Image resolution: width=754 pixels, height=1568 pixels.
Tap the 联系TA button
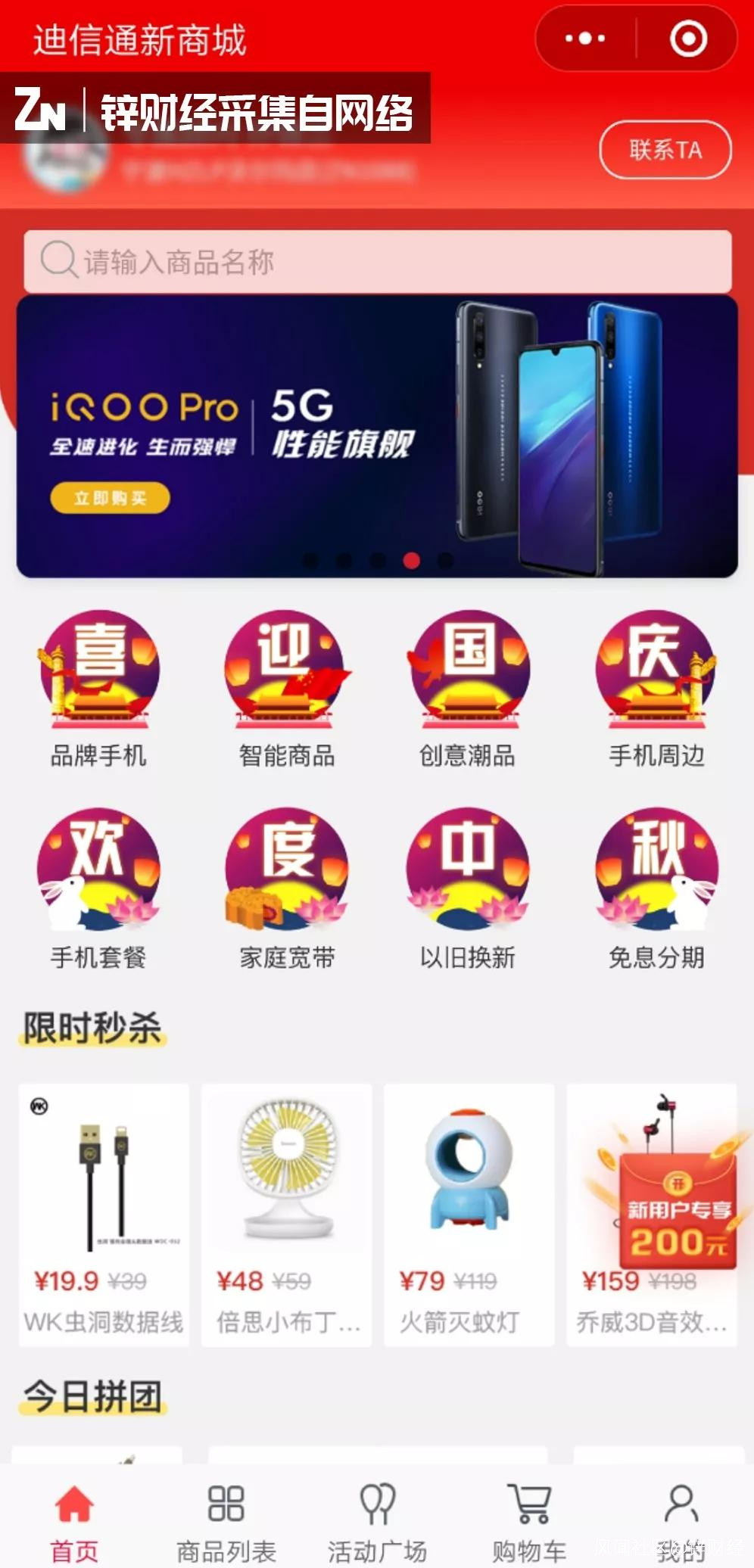[x=665, y=150]
